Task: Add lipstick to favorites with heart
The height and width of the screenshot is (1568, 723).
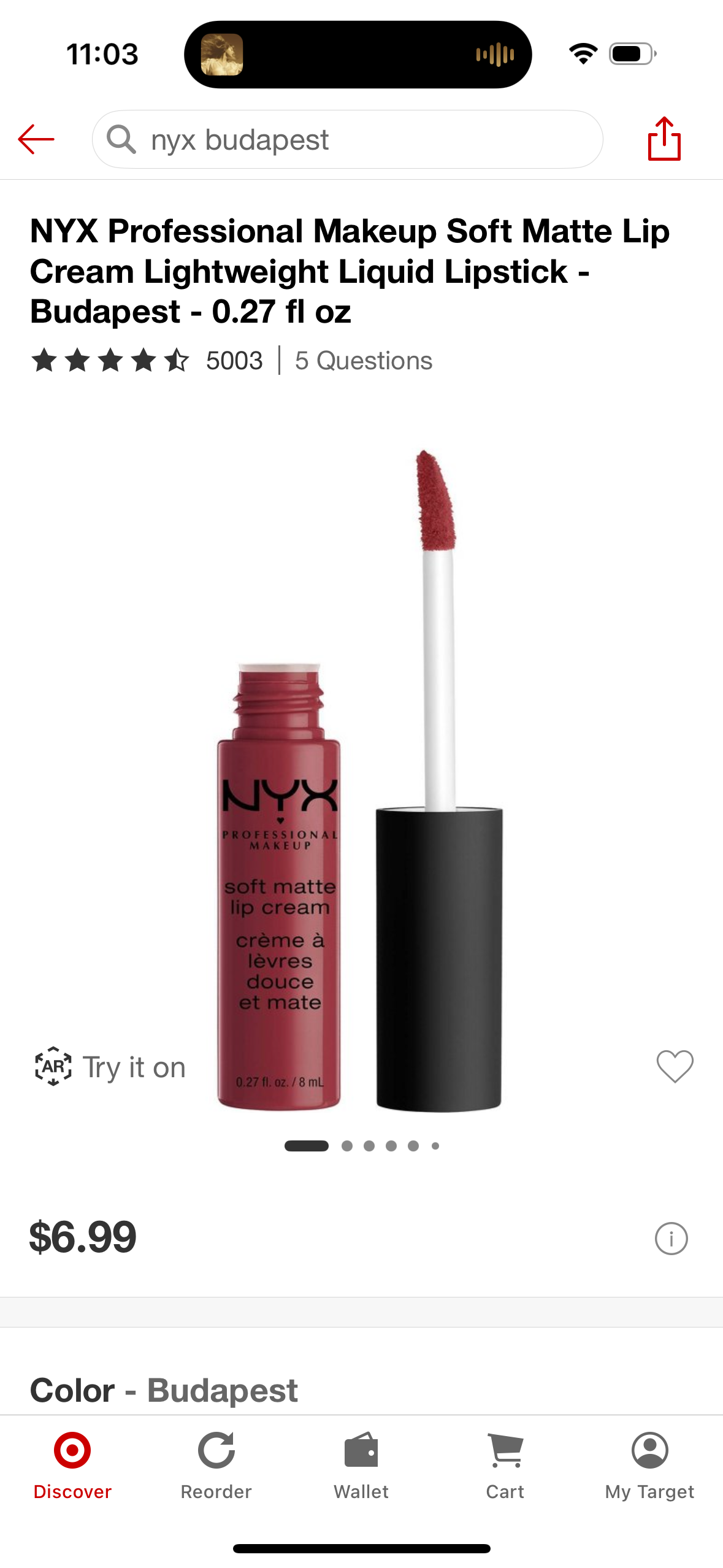Action: tap(675, 1066)
